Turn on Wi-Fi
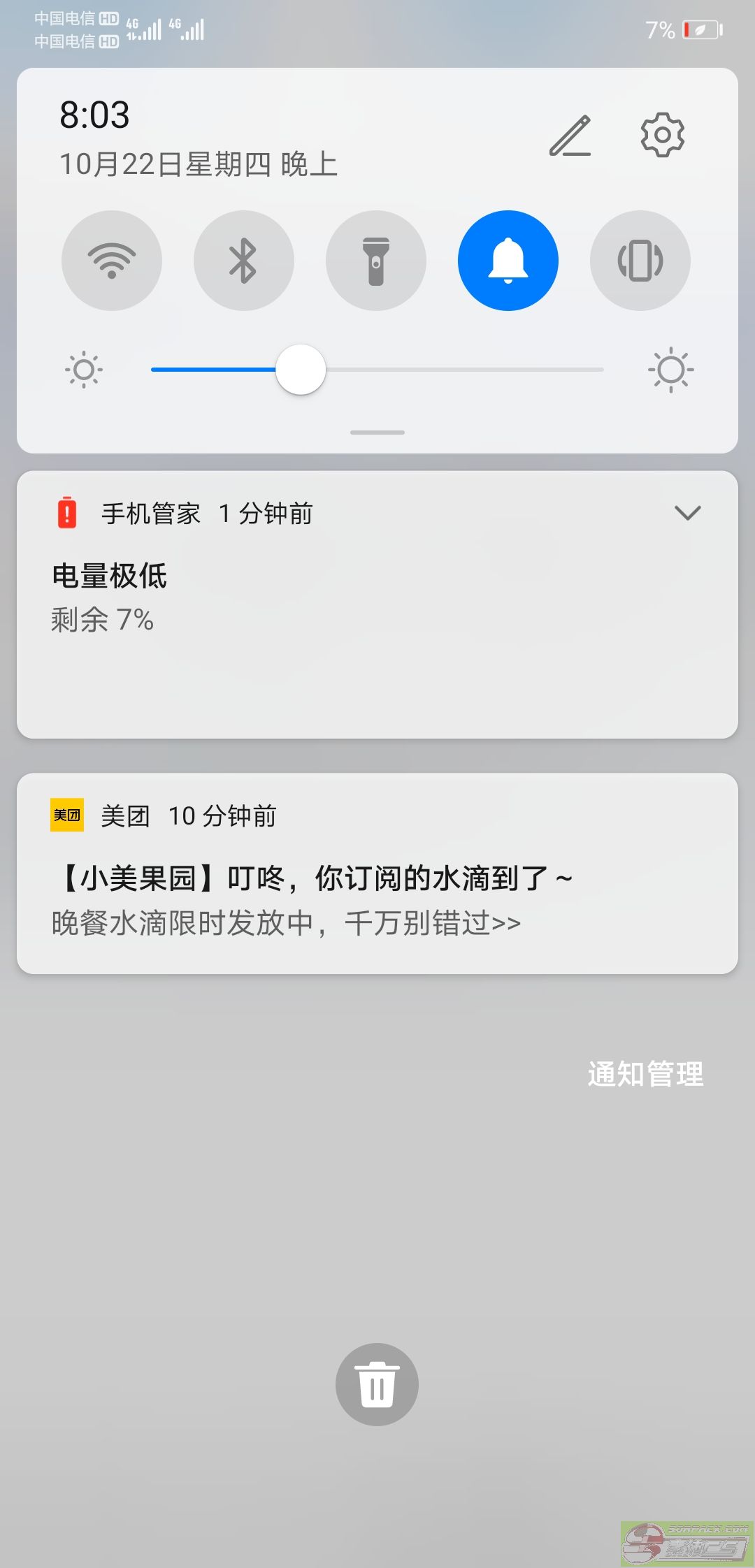 click(112, 261)
